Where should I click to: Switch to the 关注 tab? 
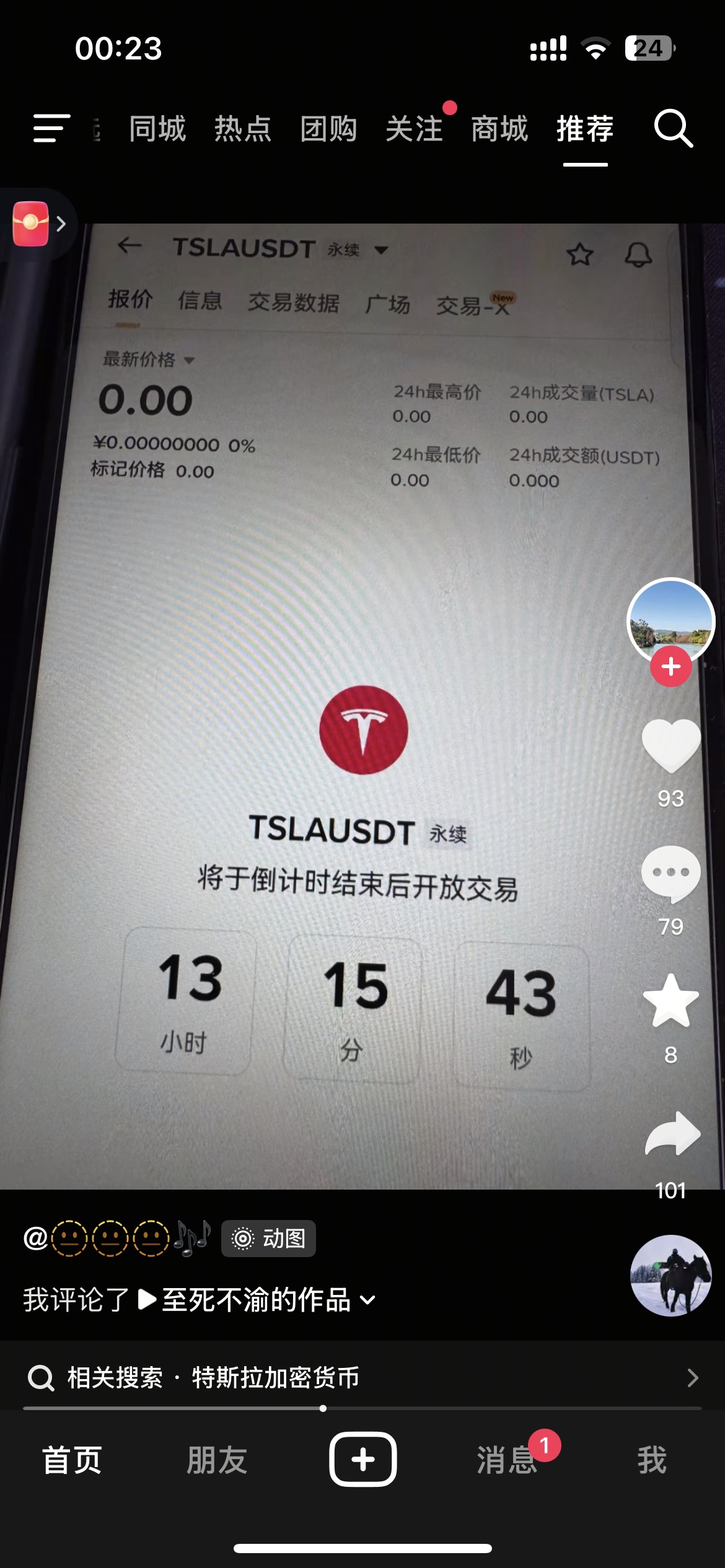click(414, 129)
